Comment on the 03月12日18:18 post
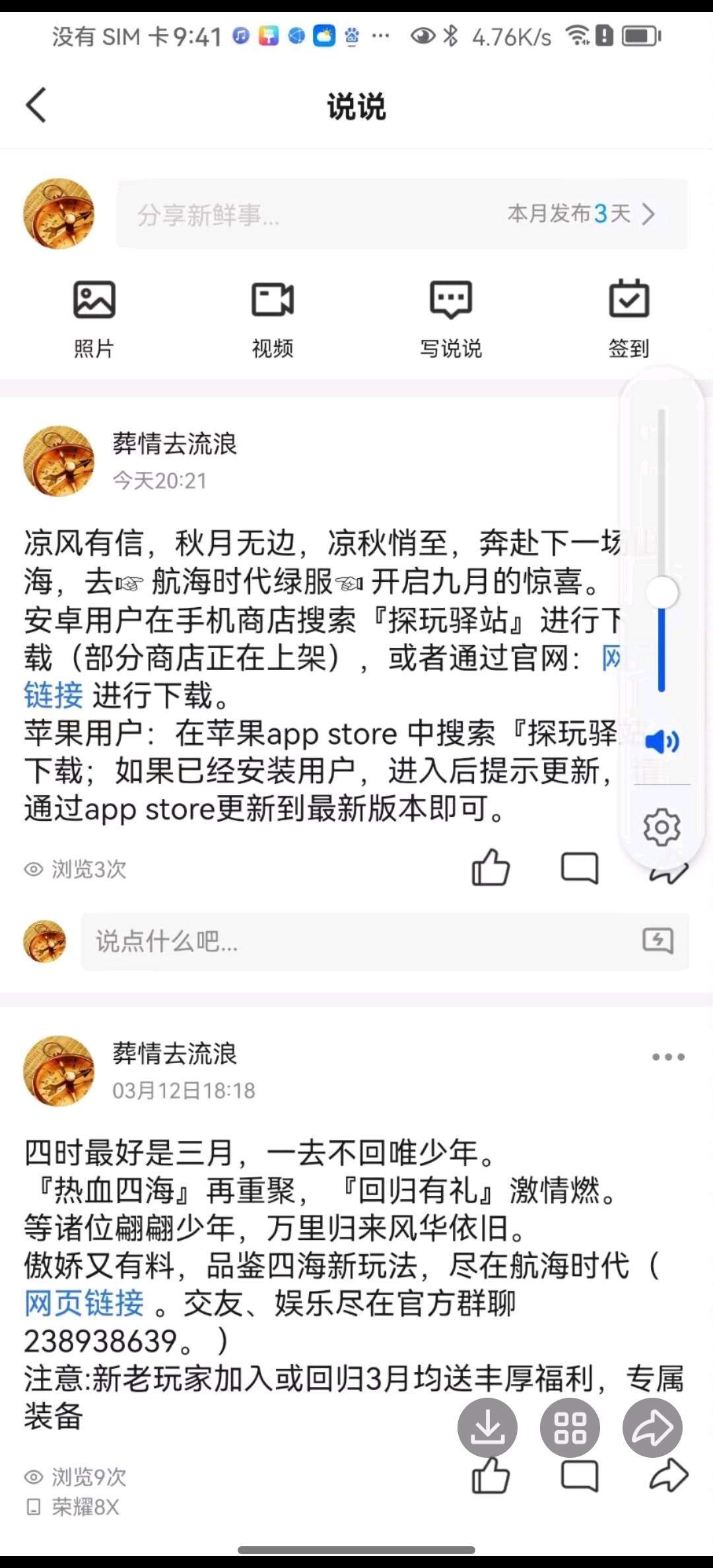713x1568 pixels. tap(579, 1477)
